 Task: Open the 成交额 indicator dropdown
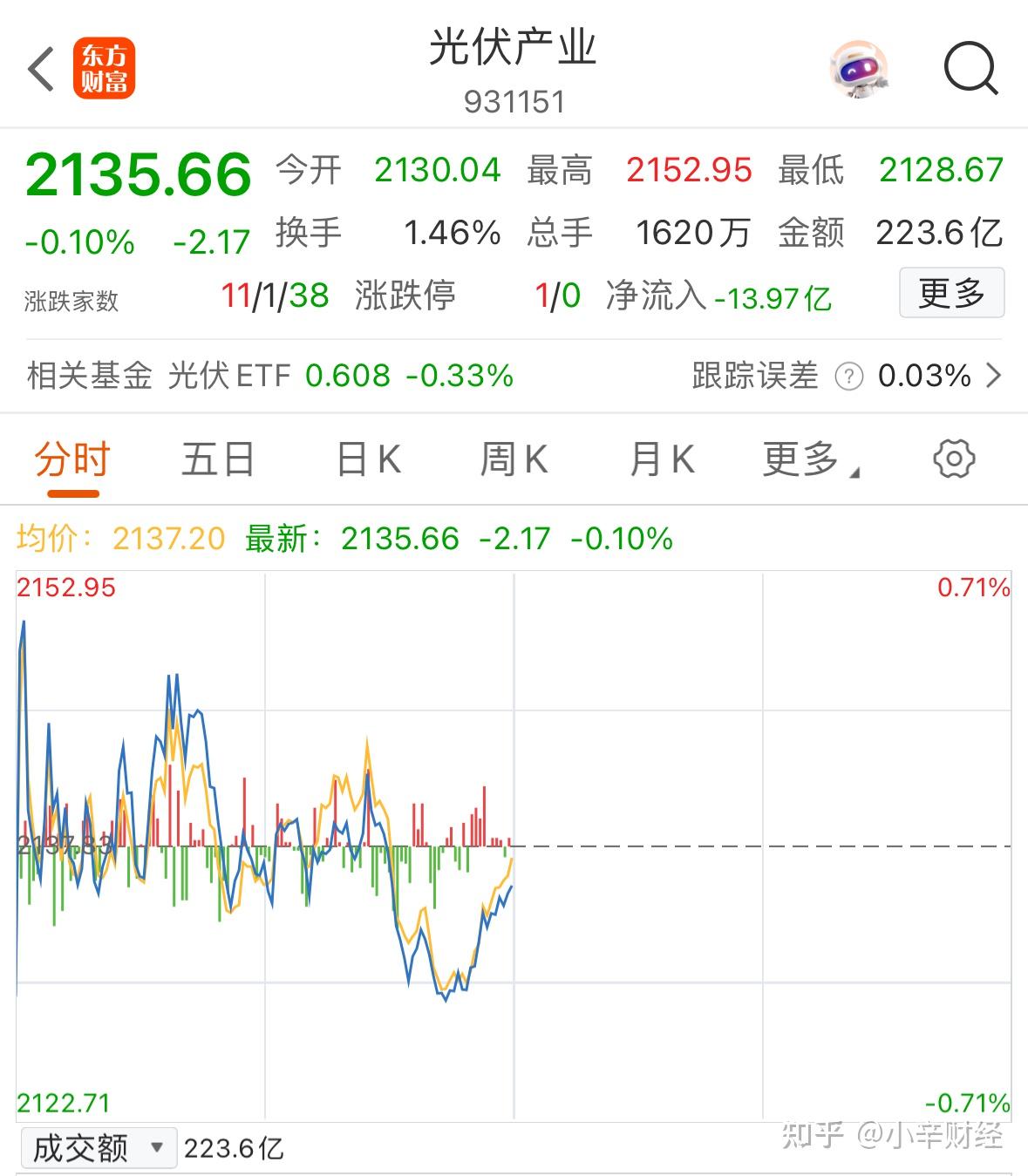(x=98, y=1148)
